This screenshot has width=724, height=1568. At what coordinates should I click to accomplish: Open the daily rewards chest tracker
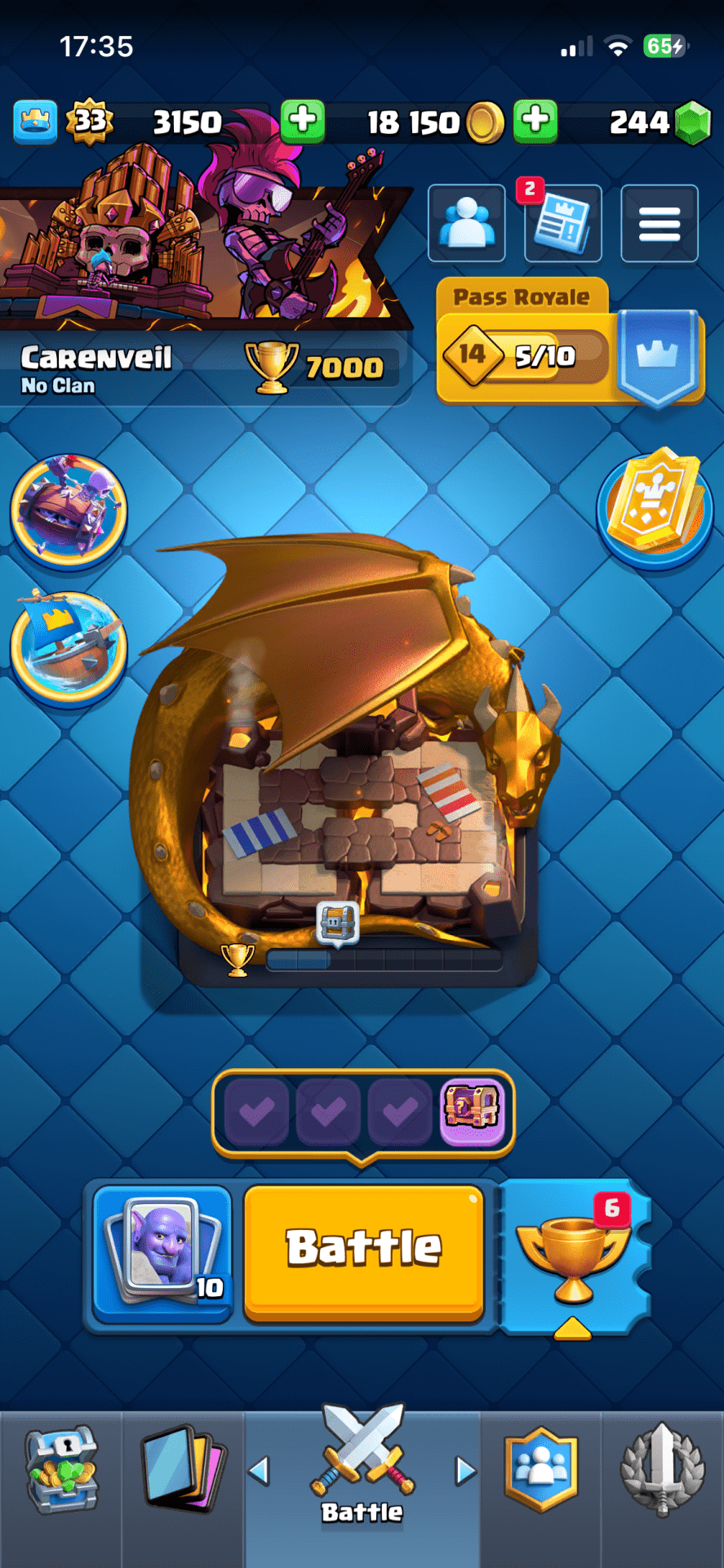click(x=363, y=1112)
